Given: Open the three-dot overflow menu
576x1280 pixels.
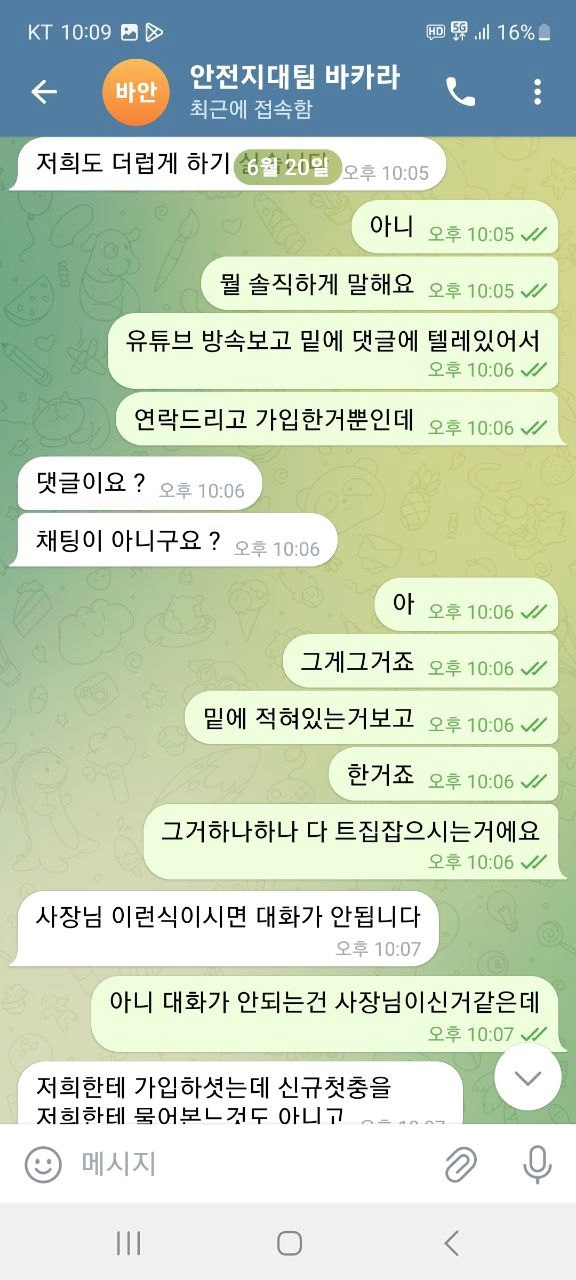Looking at the screenshot, I should (x=537, y=92).
